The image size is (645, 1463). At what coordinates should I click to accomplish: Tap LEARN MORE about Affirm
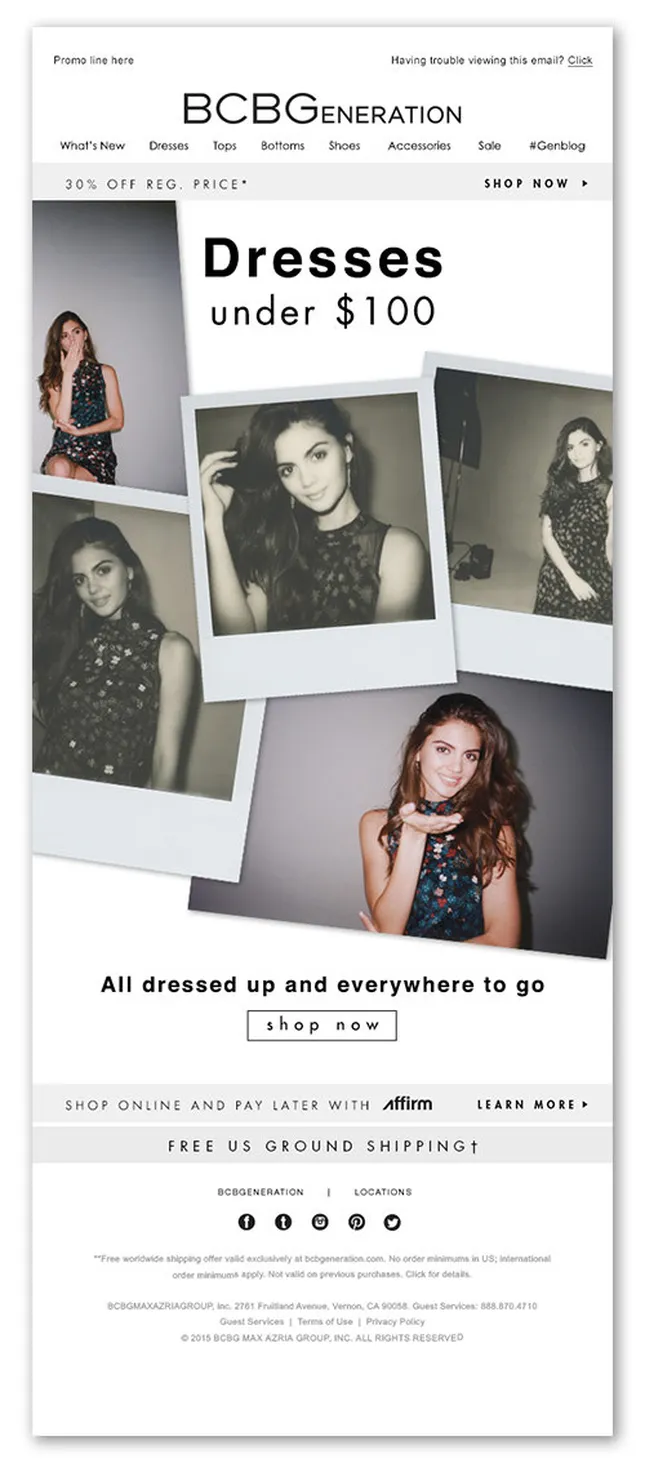532,1105
